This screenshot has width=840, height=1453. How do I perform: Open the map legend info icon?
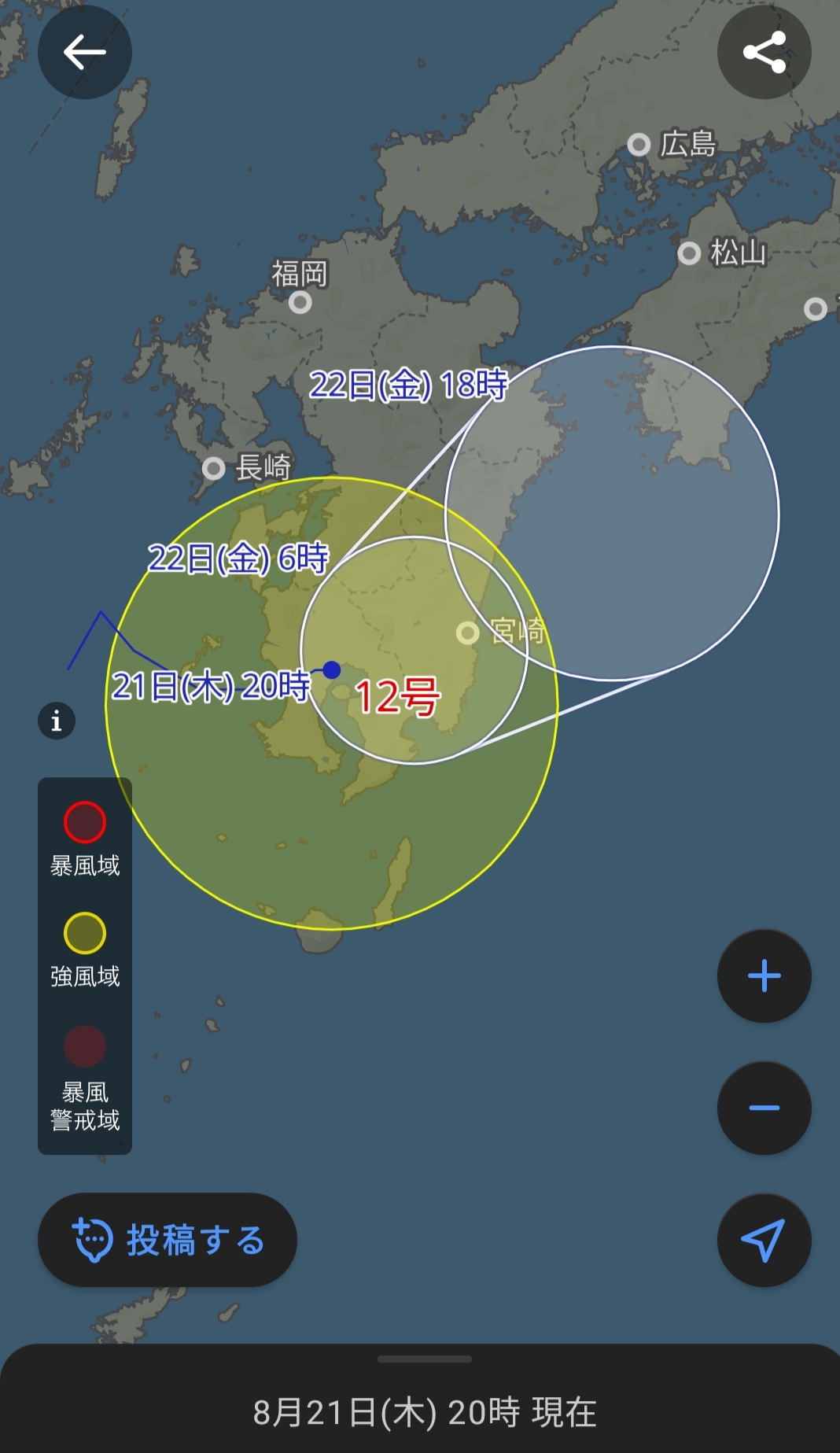pyautogui.click(x=57, y=721)
